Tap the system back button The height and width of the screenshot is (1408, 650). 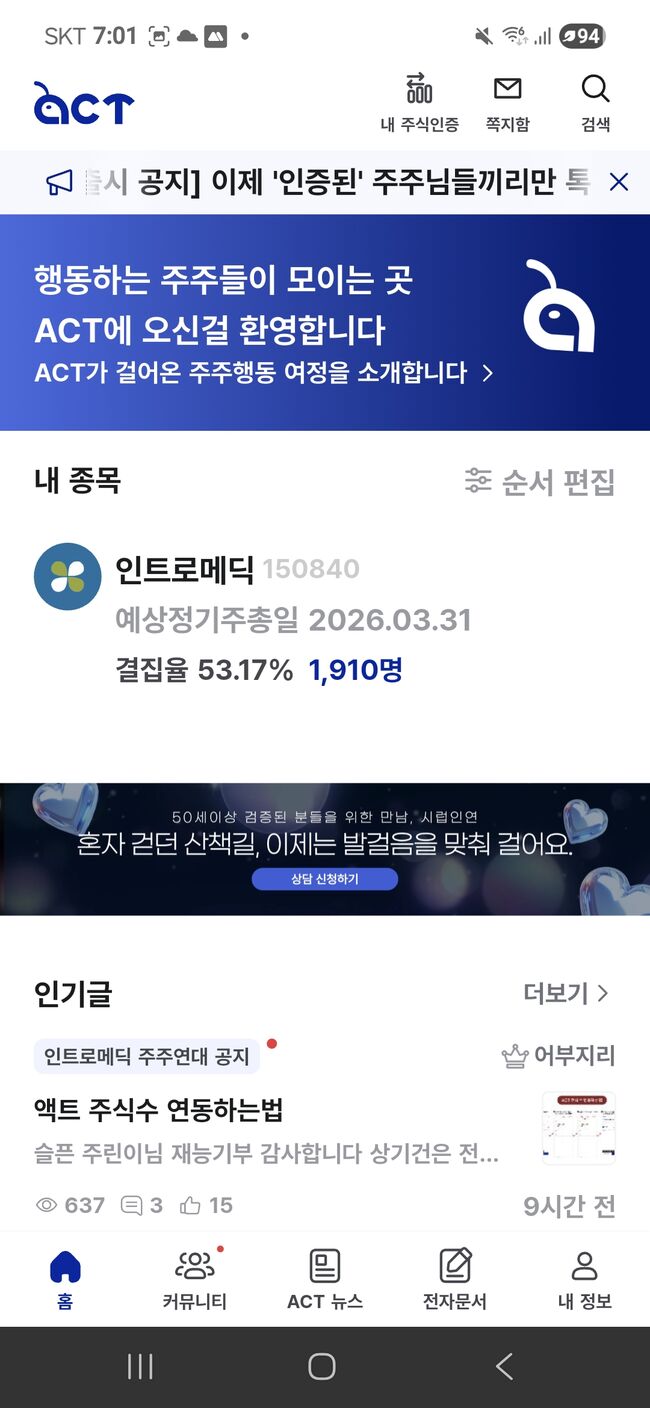pos(504,1366)
